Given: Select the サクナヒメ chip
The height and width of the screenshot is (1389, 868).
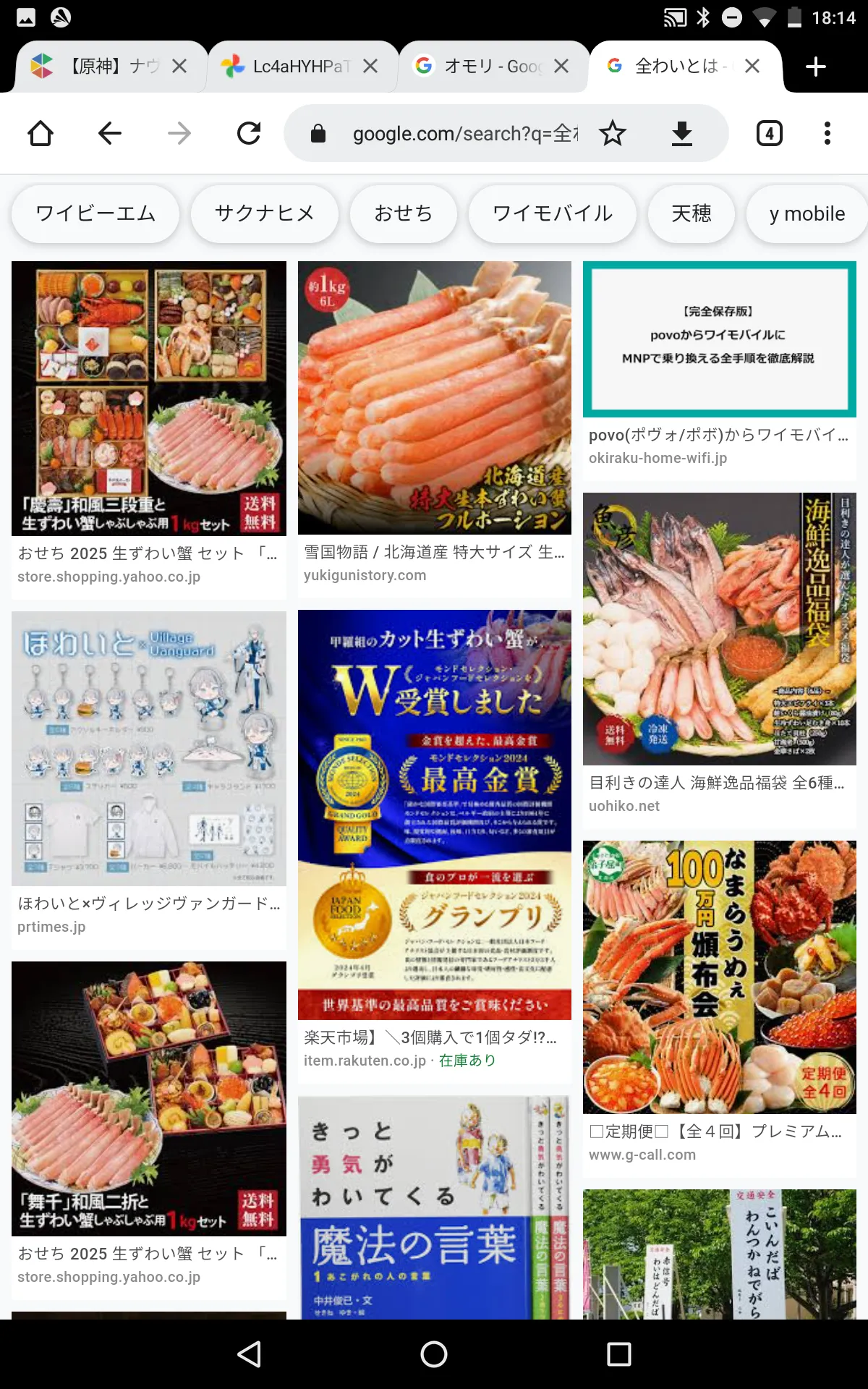Looking at the screenshot, I should click(265, 213).
